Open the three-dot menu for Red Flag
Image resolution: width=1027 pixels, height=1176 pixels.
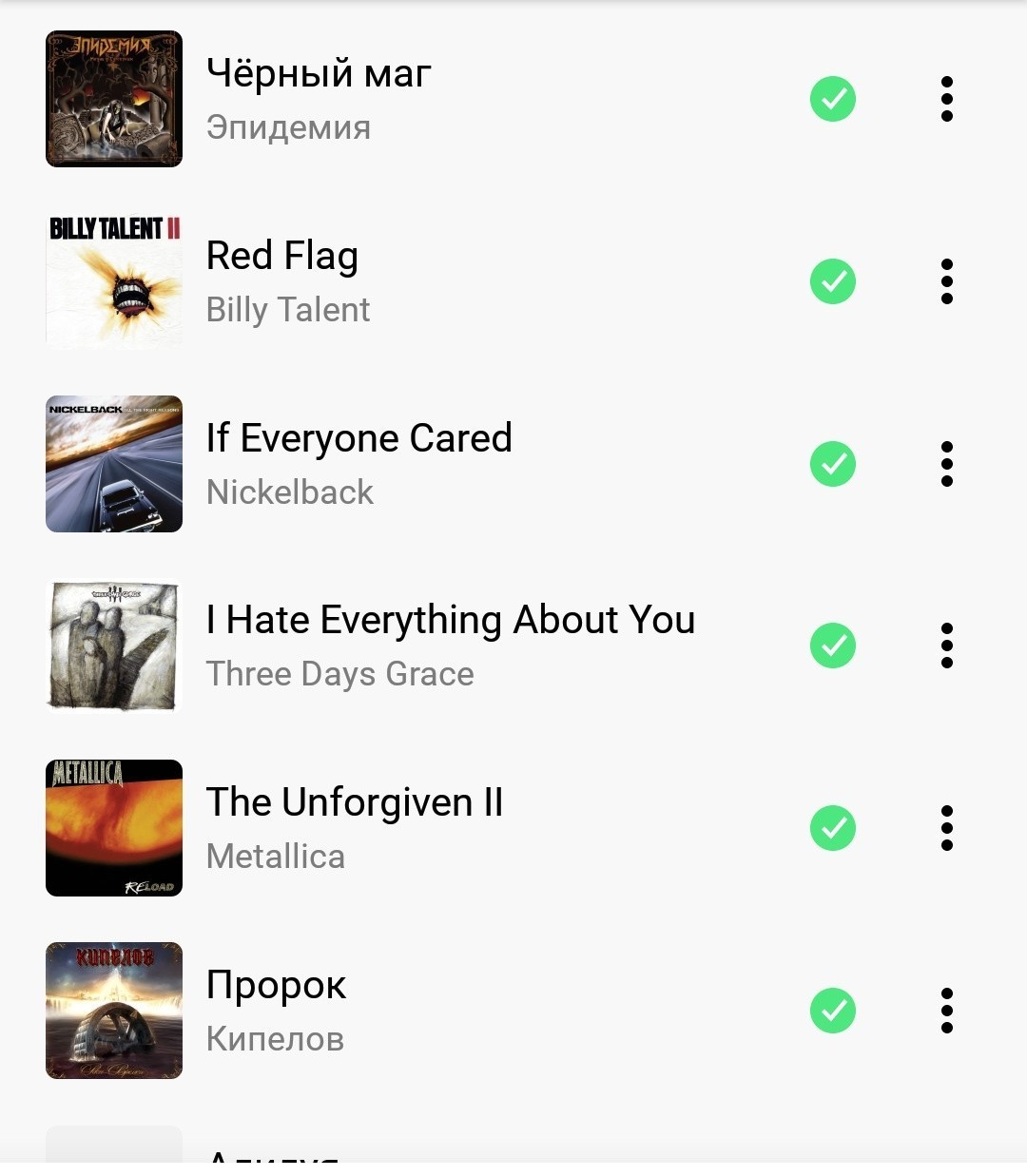click(x=946, y=281)
